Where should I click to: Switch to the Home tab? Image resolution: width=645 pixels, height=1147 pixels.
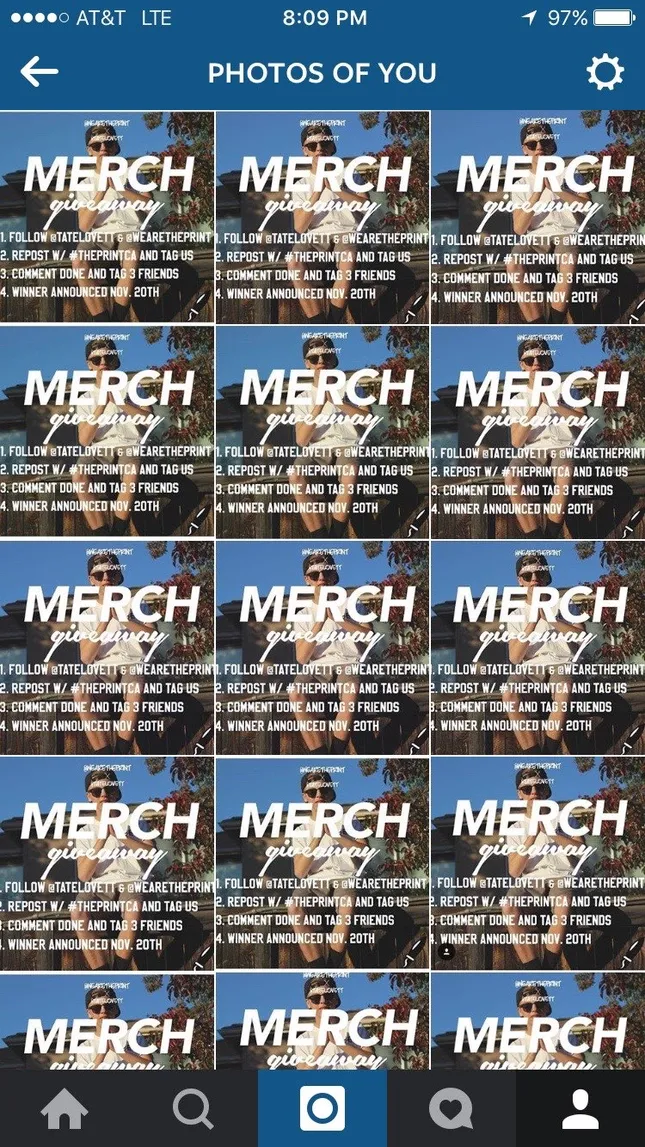64,1109
